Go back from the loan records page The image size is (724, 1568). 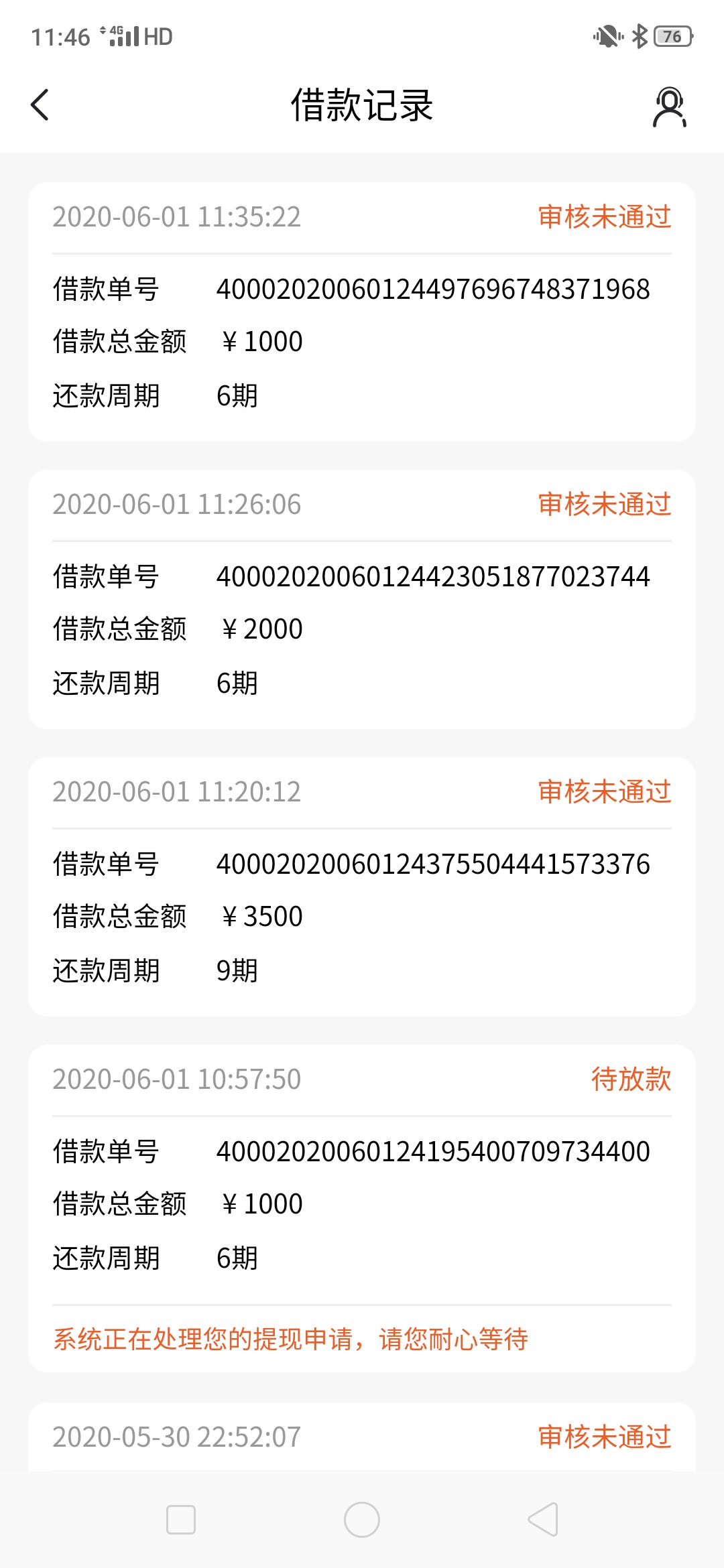pos(40,105)
